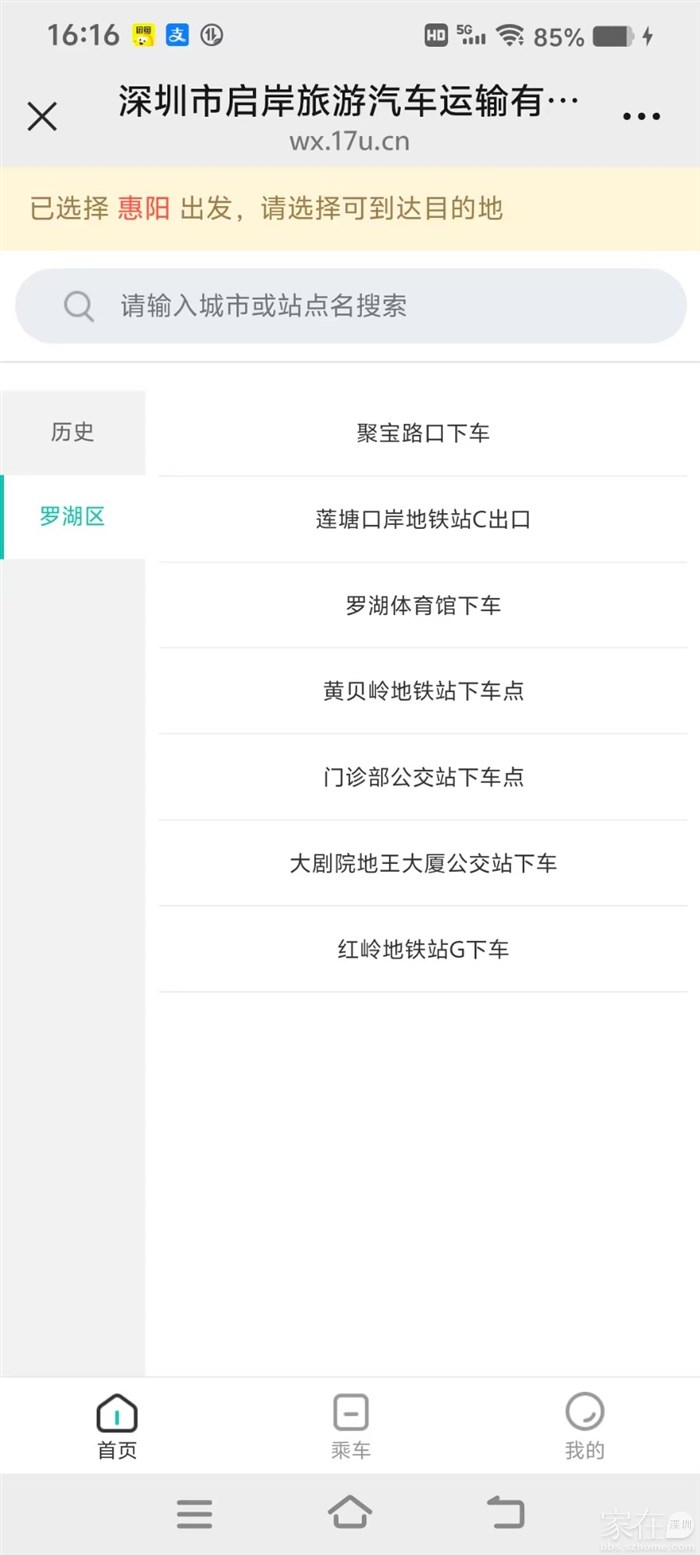
Task: Open the 乘车 tab
Action: [x=351, y=1427]
